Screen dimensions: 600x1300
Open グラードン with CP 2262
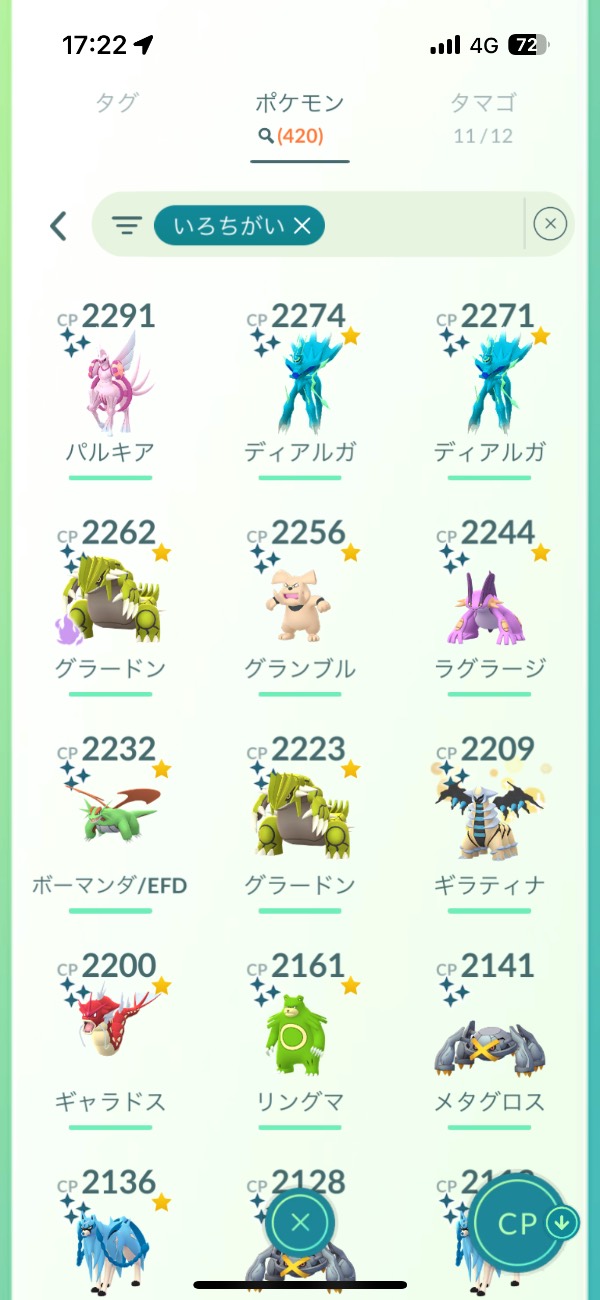[x=110, y=602]
